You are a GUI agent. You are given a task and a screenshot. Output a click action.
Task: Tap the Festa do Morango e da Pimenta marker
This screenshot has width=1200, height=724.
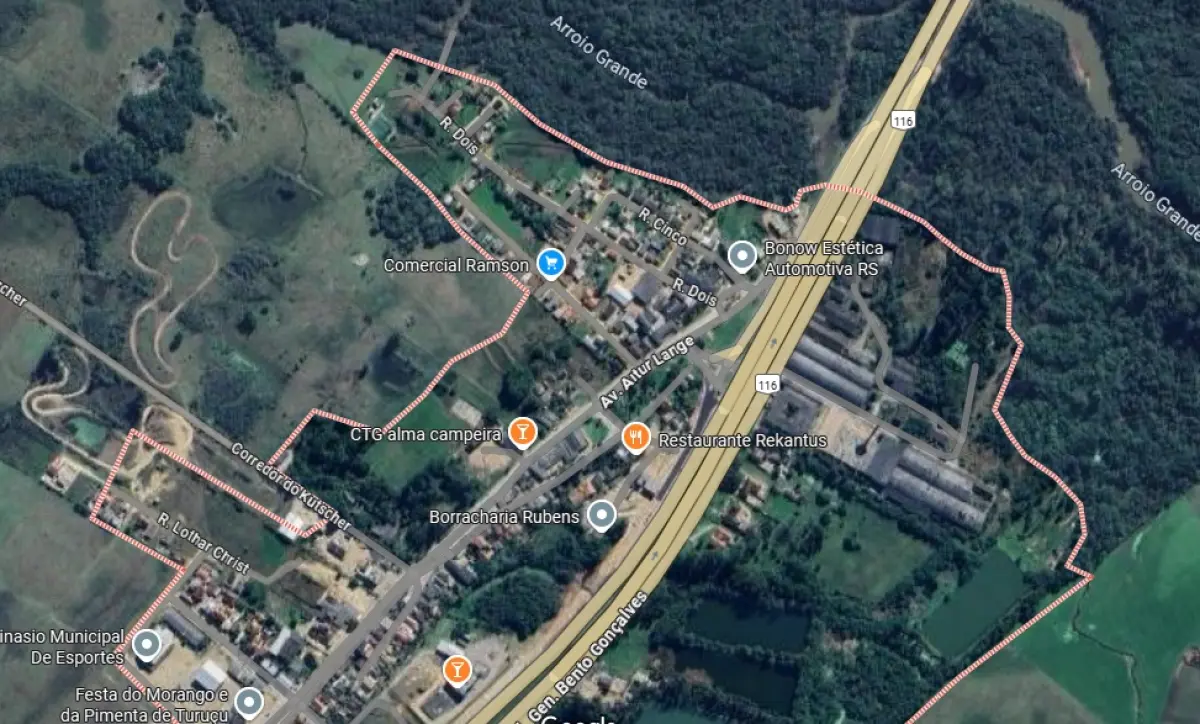(248, 702)
